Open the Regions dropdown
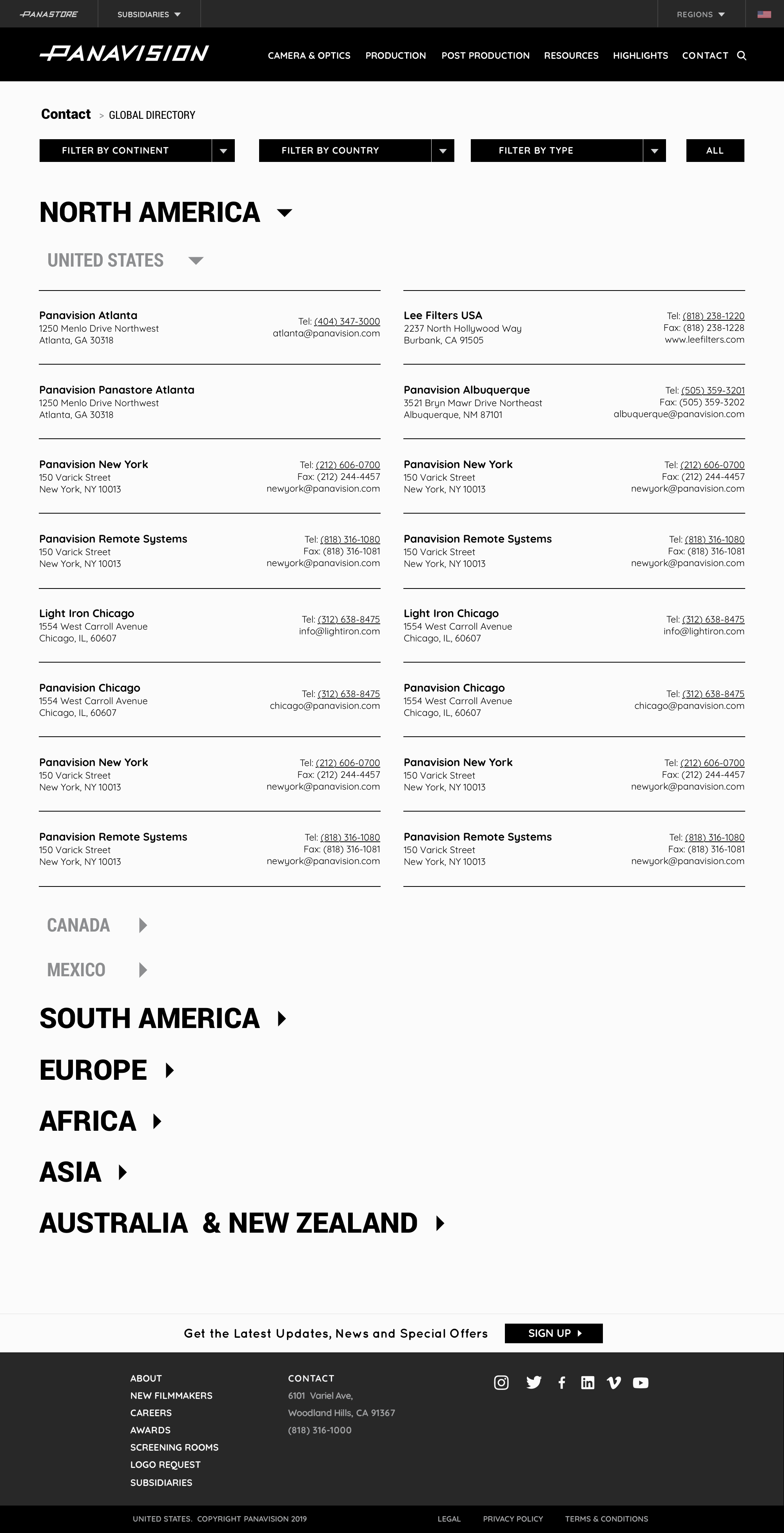This screenshot has width=784, height=1533. (x=701, y=14)
